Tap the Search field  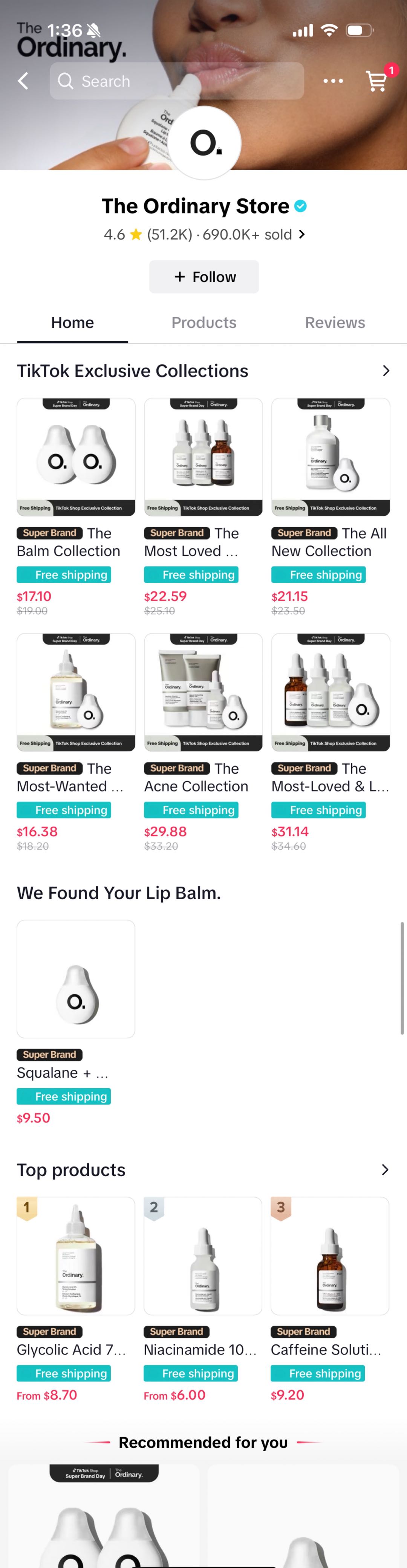[177, 81]
